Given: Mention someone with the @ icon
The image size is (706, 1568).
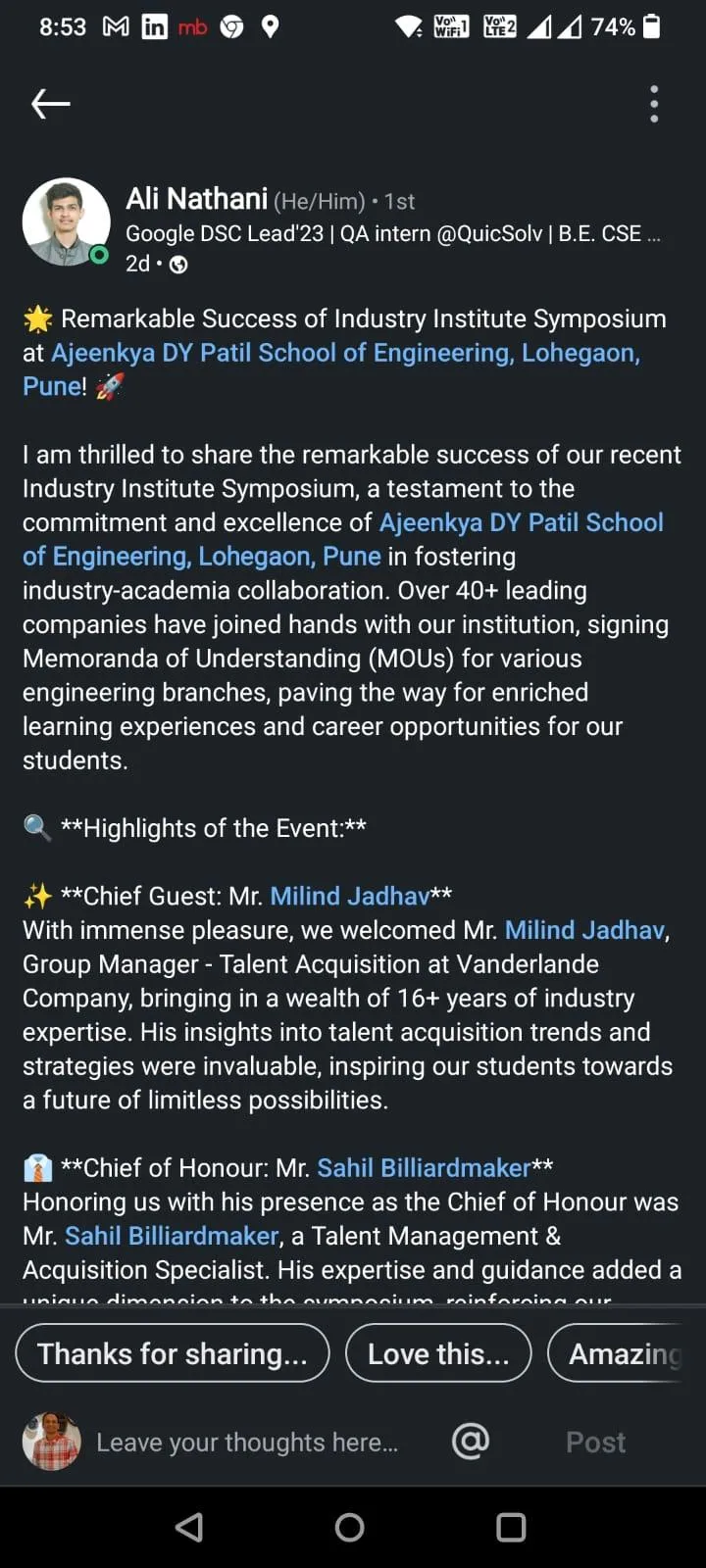Looking at the screenshot, I should [471, 1441].
